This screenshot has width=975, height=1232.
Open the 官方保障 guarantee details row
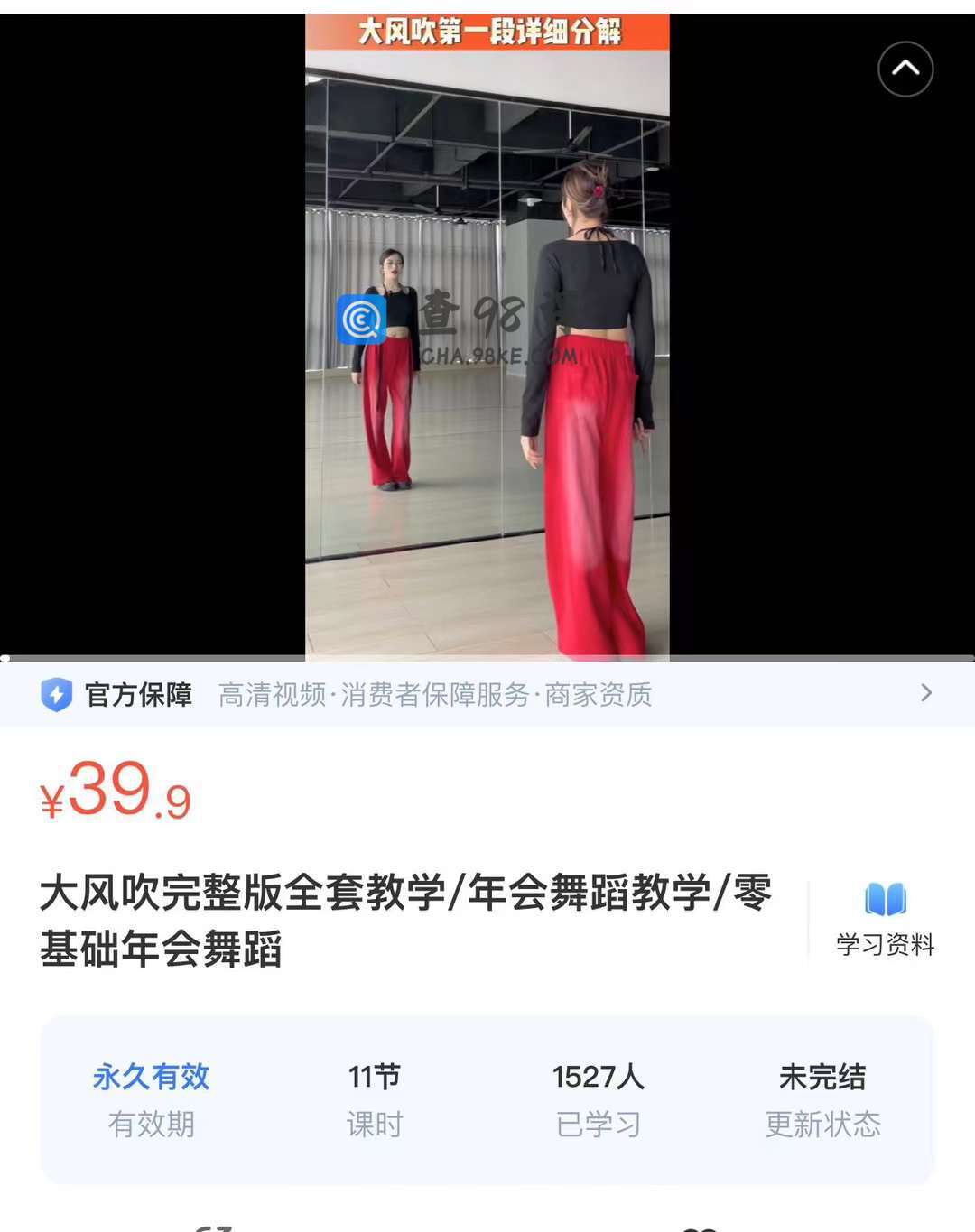[487, 694]
